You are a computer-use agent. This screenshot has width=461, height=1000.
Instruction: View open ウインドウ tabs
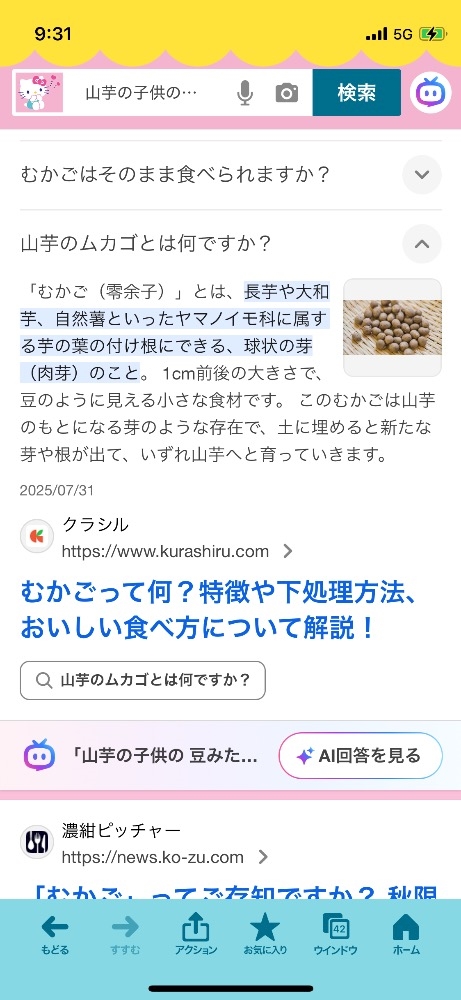tap(335, 934)
